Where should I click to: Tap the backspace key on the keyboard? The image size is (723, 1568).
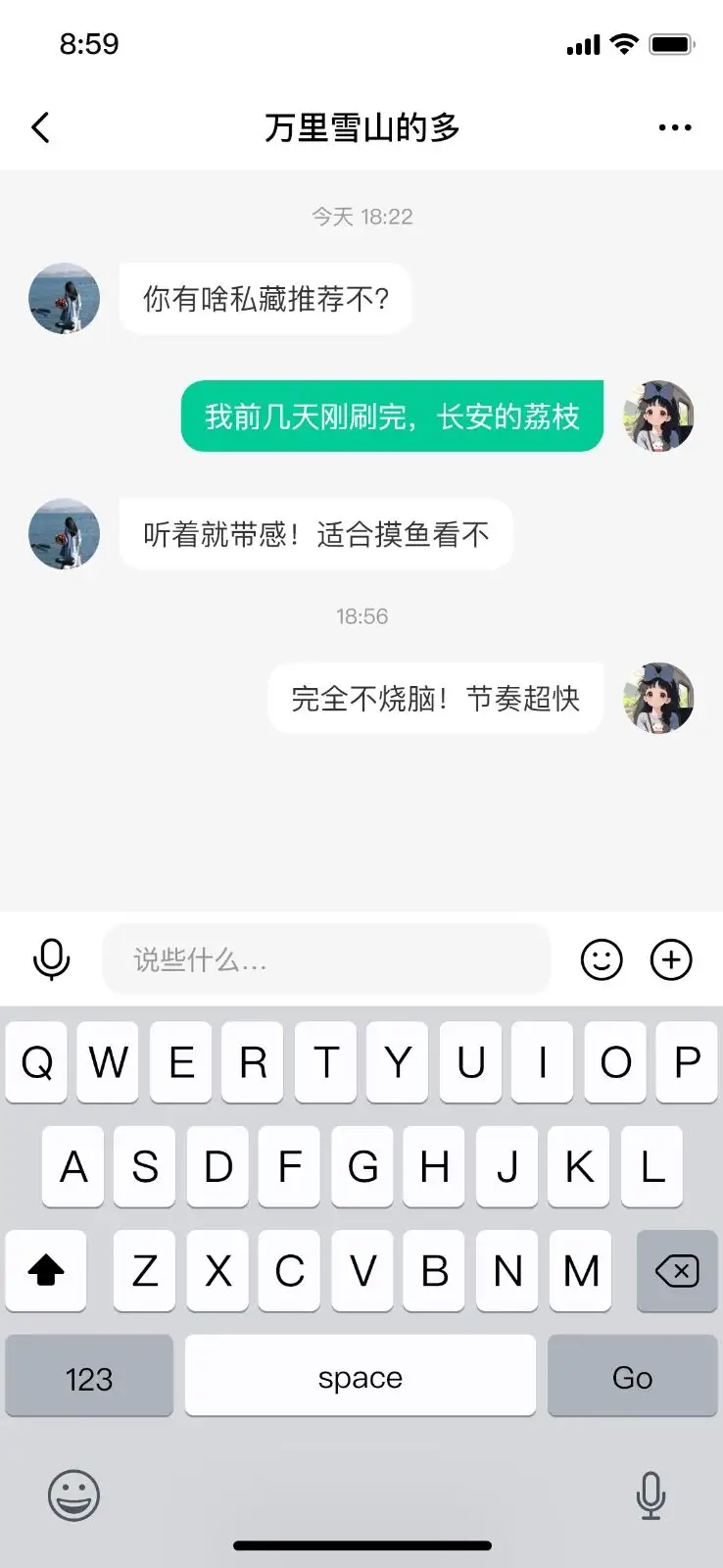pos(676,1271)
